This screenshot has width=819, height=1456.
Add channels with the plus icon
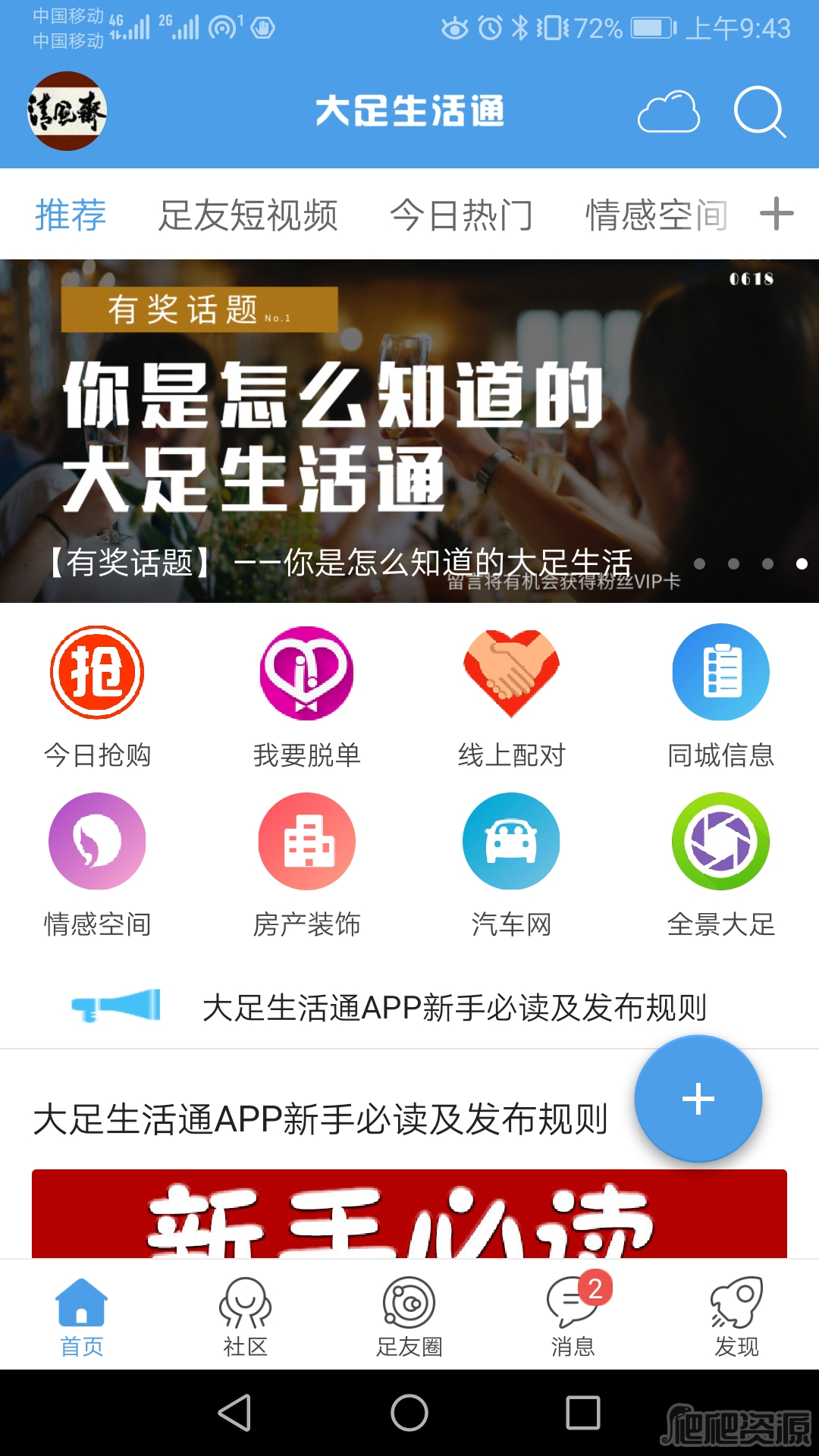pos(777,214)
